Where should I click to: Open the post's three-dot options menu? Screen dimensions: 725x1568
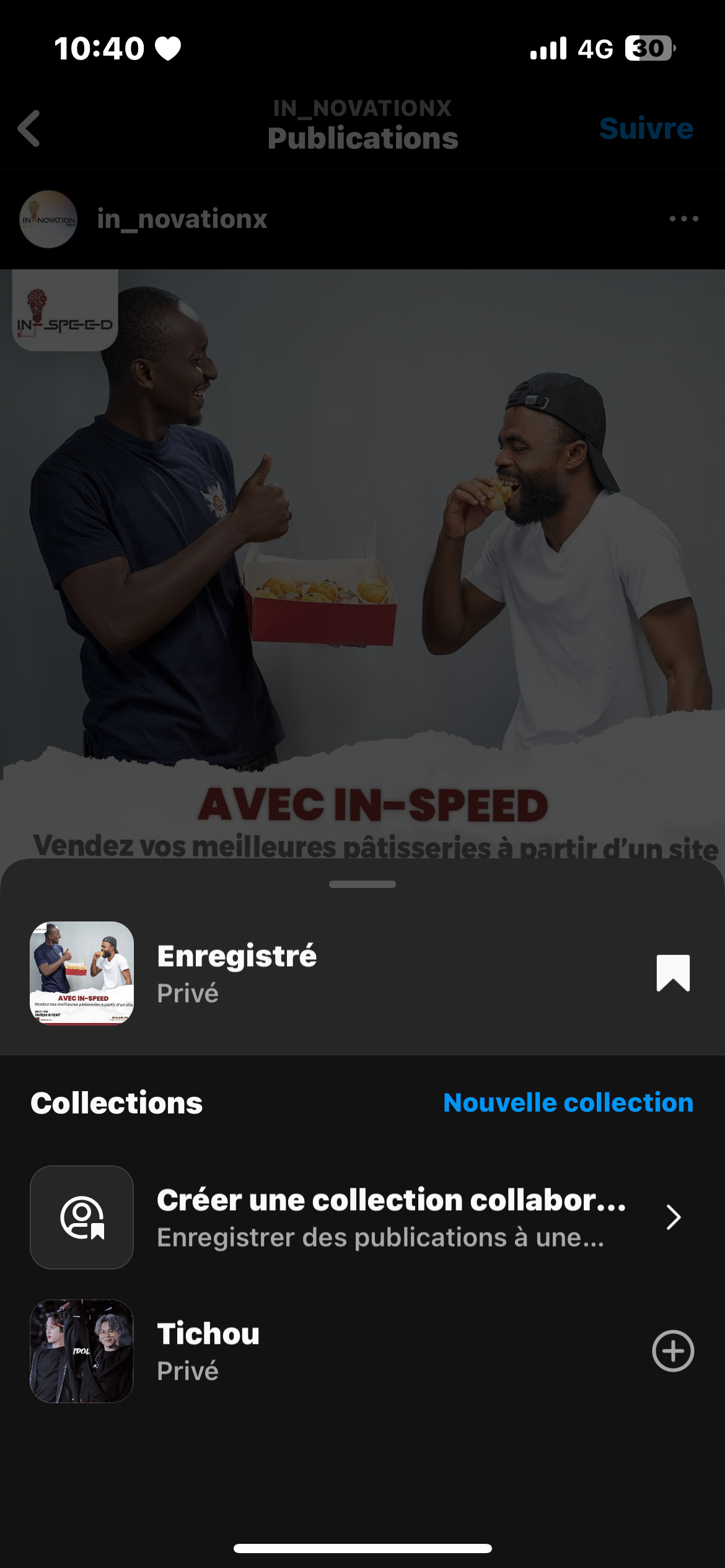click(683, 219)
